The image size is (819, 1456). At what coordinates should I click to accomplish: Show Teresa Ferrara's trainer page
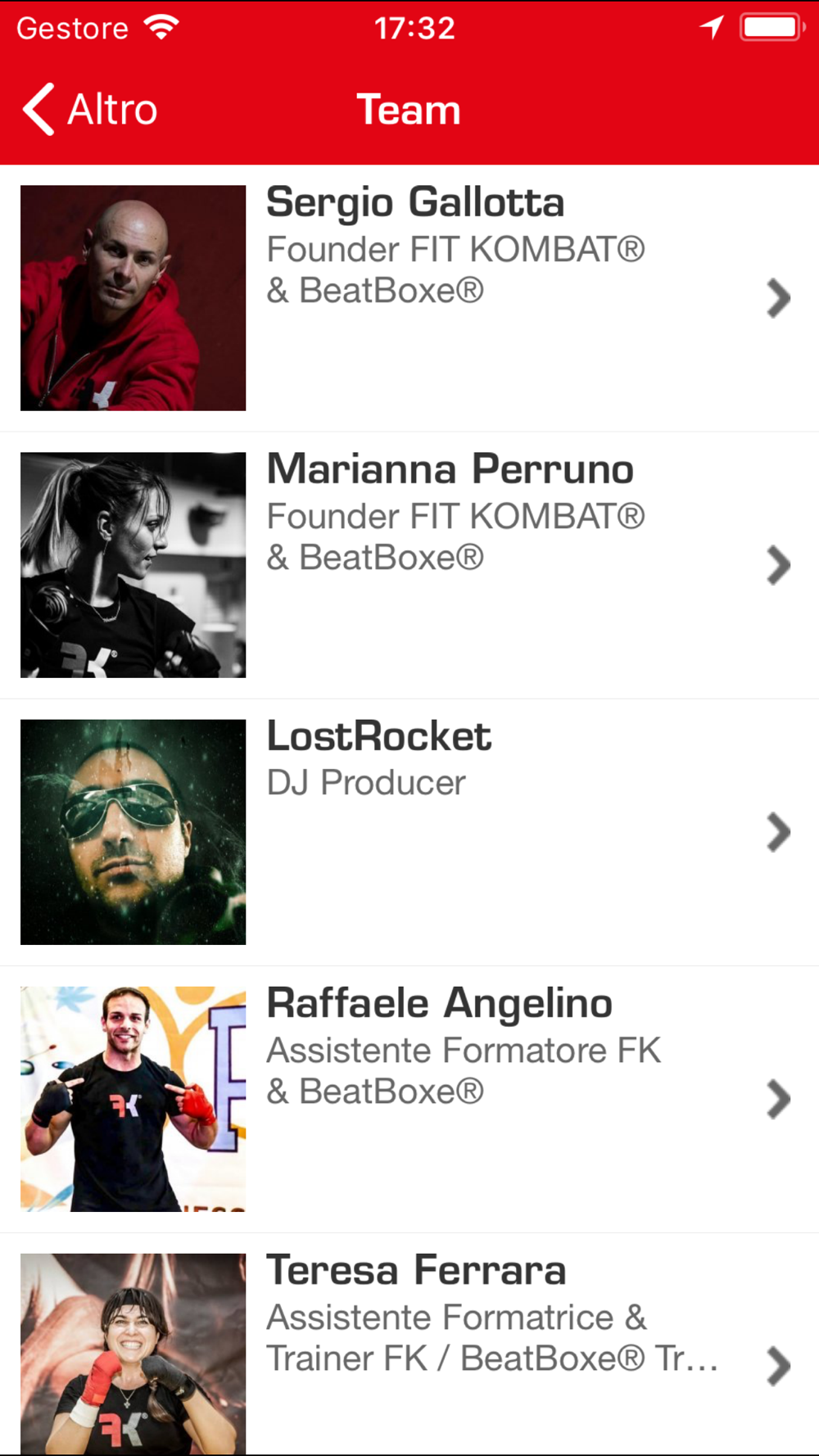409,1351
